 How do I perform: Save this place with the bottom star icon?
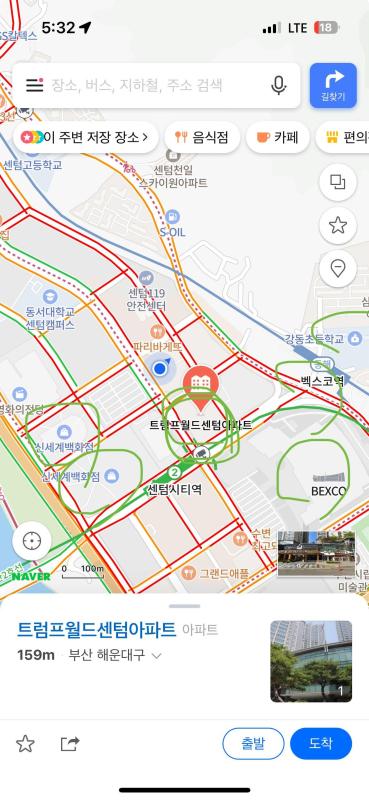[25, 743]
